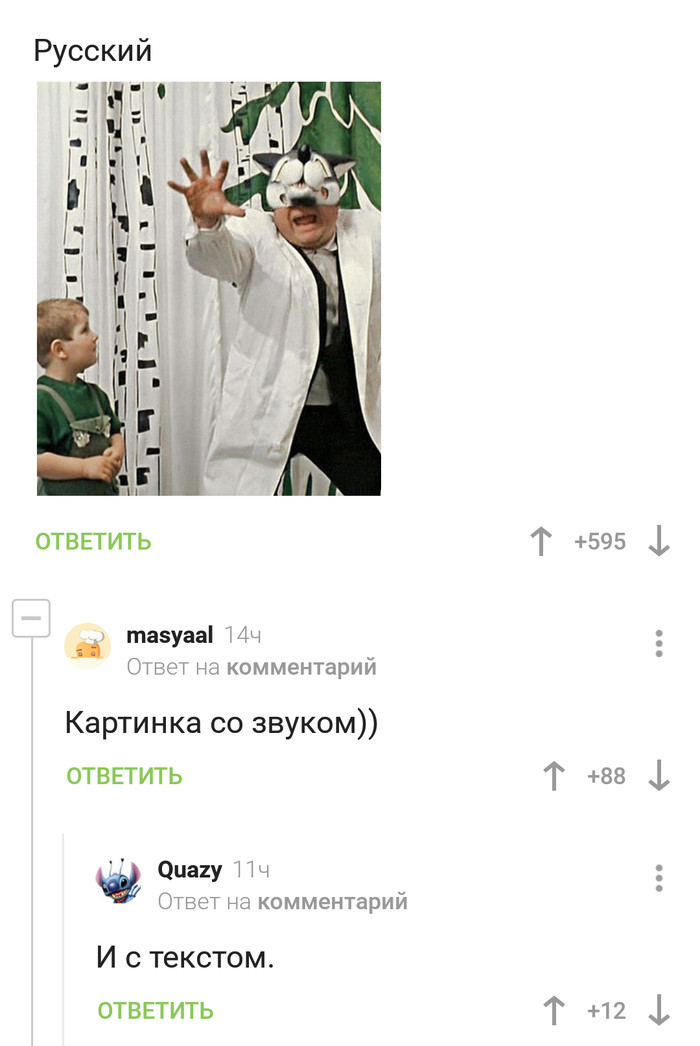Image resolution: width=700 pixels, height=1046 pixels.
Task: Open Quazy's profile
Action: 190,869
